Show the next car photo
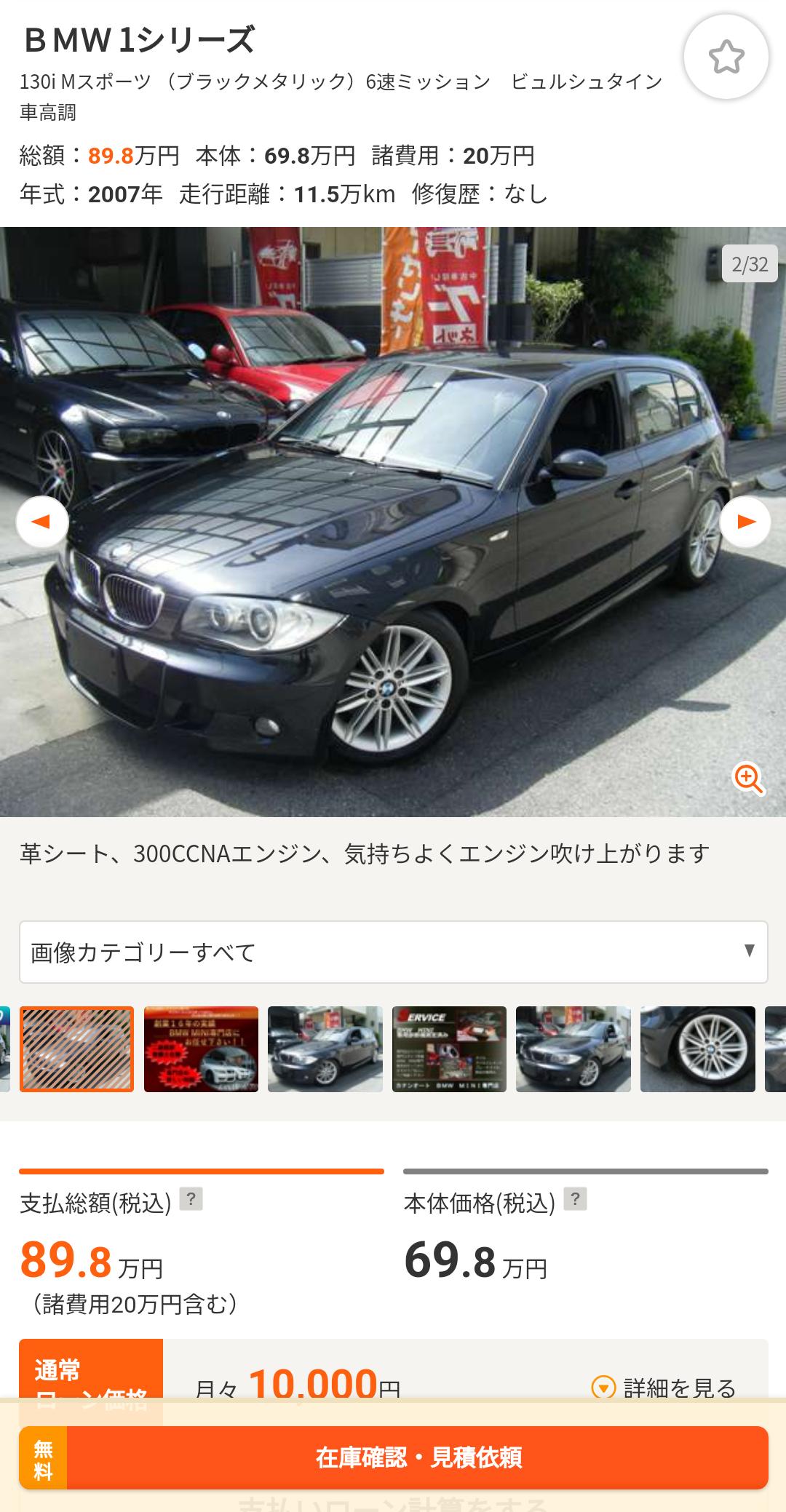 745,522
